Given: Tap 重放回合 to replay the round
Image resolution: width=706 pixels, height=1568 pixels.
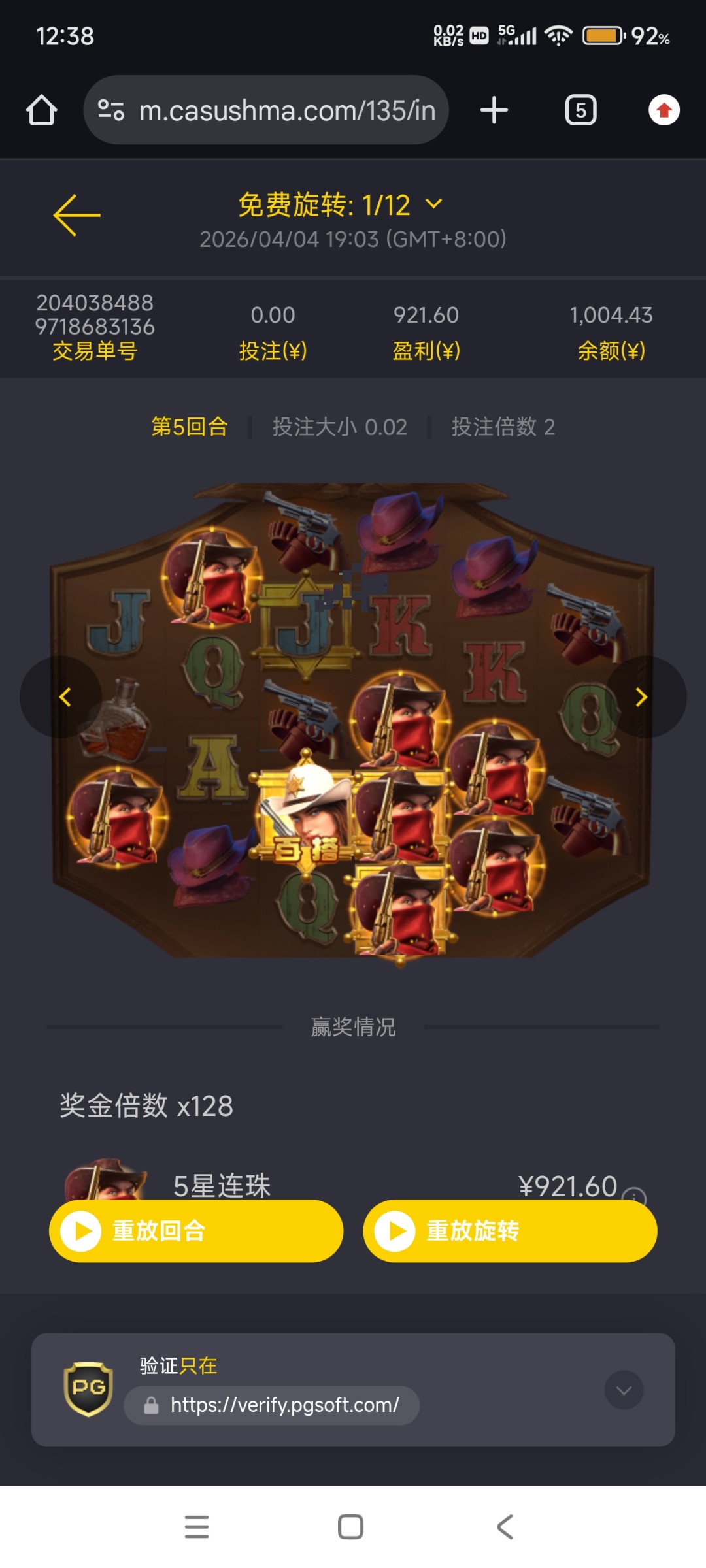Looking at the screenshot, I should [195, 1231].
